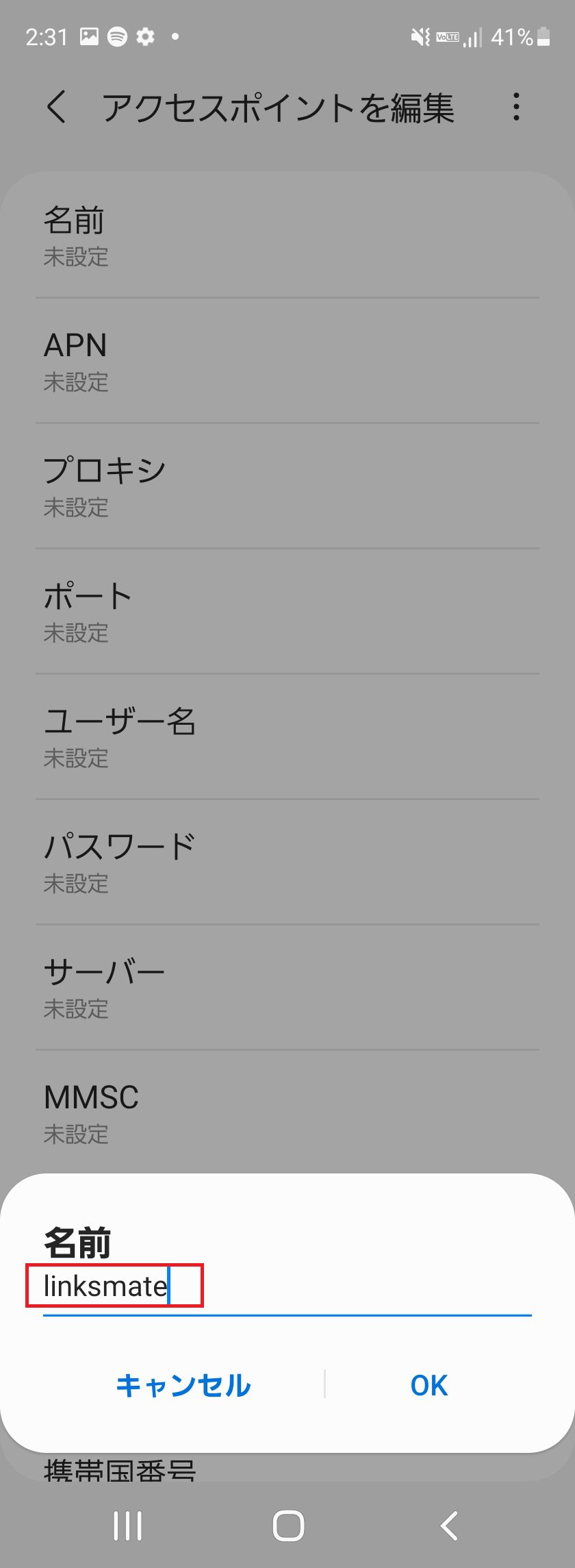Open the サーバー setting
575x1568 pixels.
click(287, 985)
